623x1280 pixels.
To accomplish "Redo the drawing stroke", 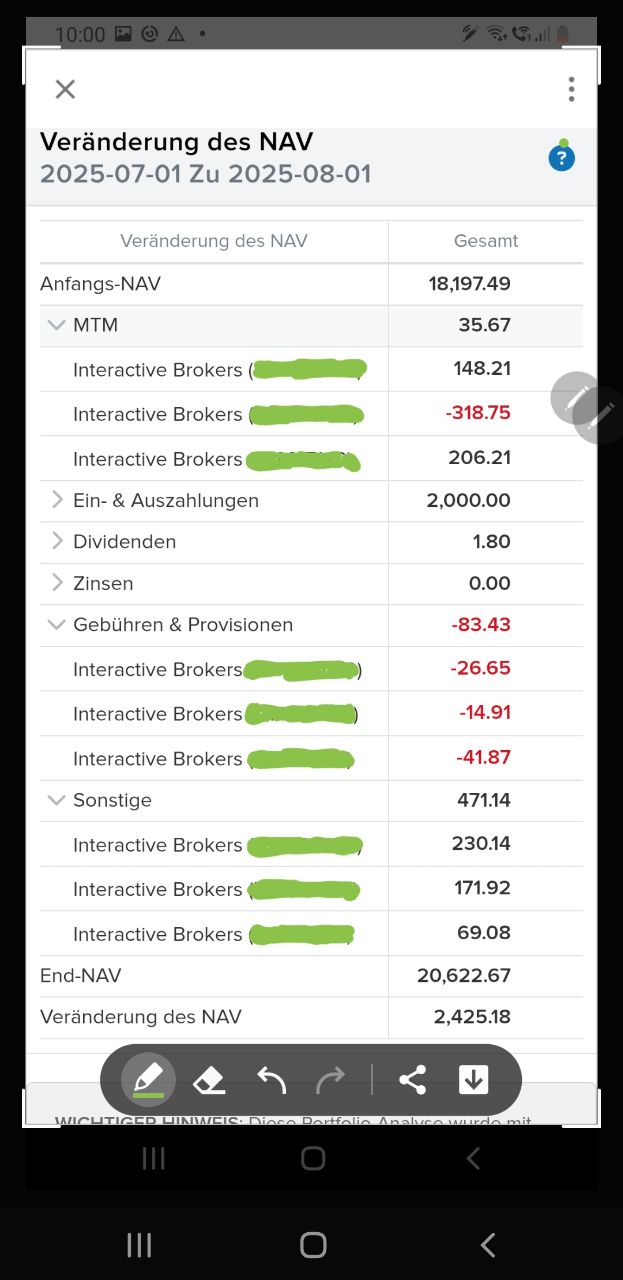I will [x=330, y=1079].
